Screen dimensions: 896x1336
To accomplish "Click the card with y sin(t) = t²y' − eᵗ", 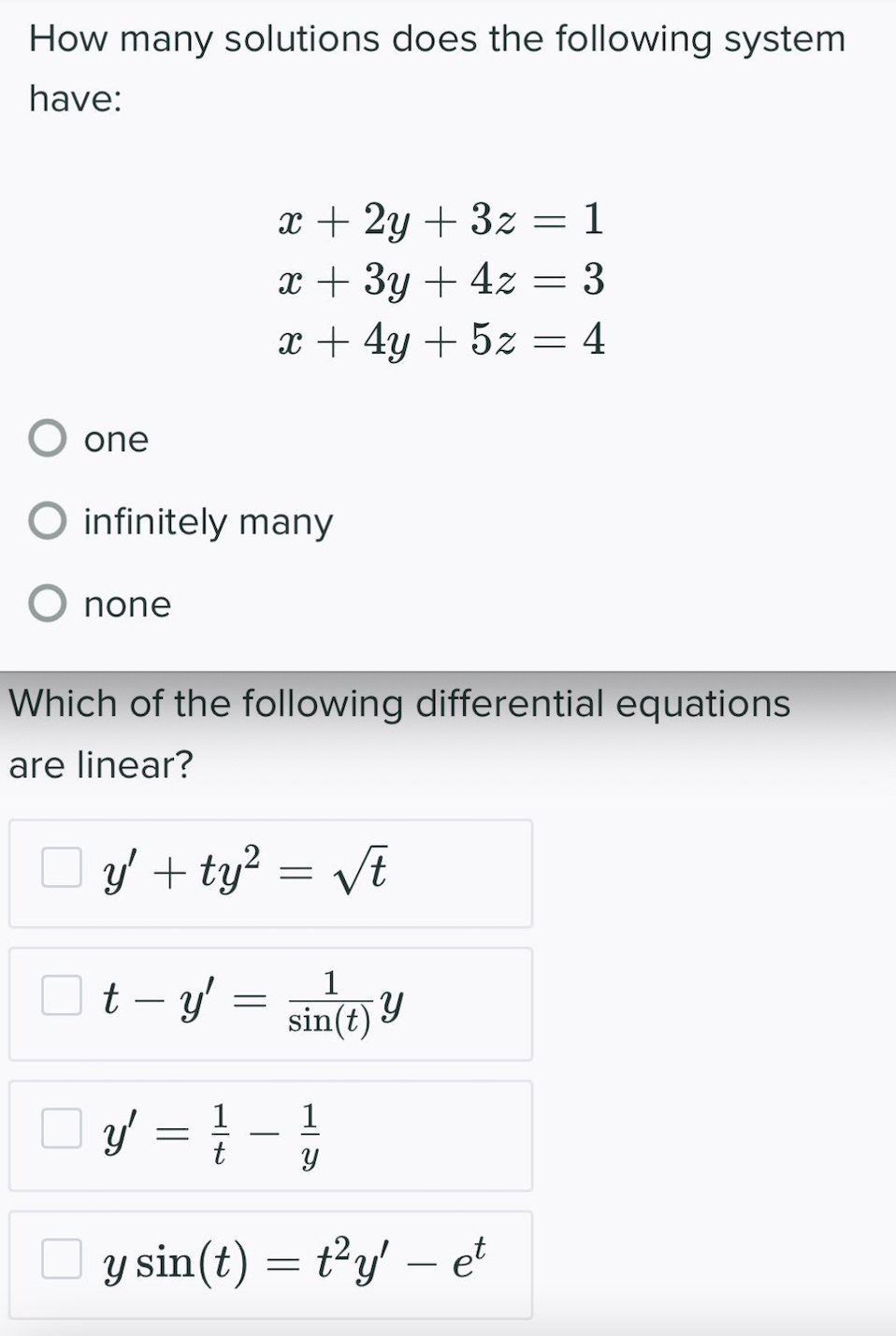I will [270, 1263].
